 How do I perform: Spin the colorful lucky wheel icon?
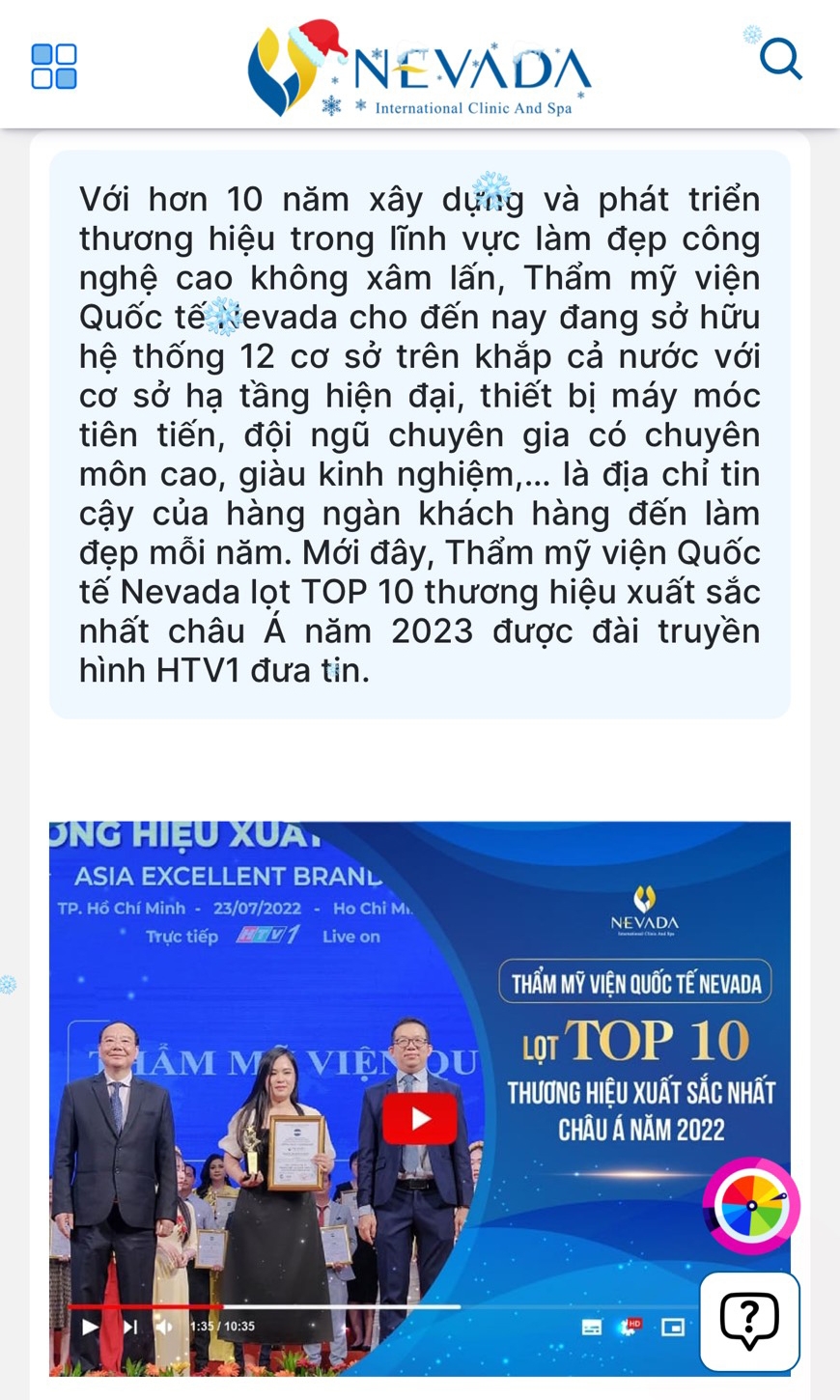click(753, 1207)
